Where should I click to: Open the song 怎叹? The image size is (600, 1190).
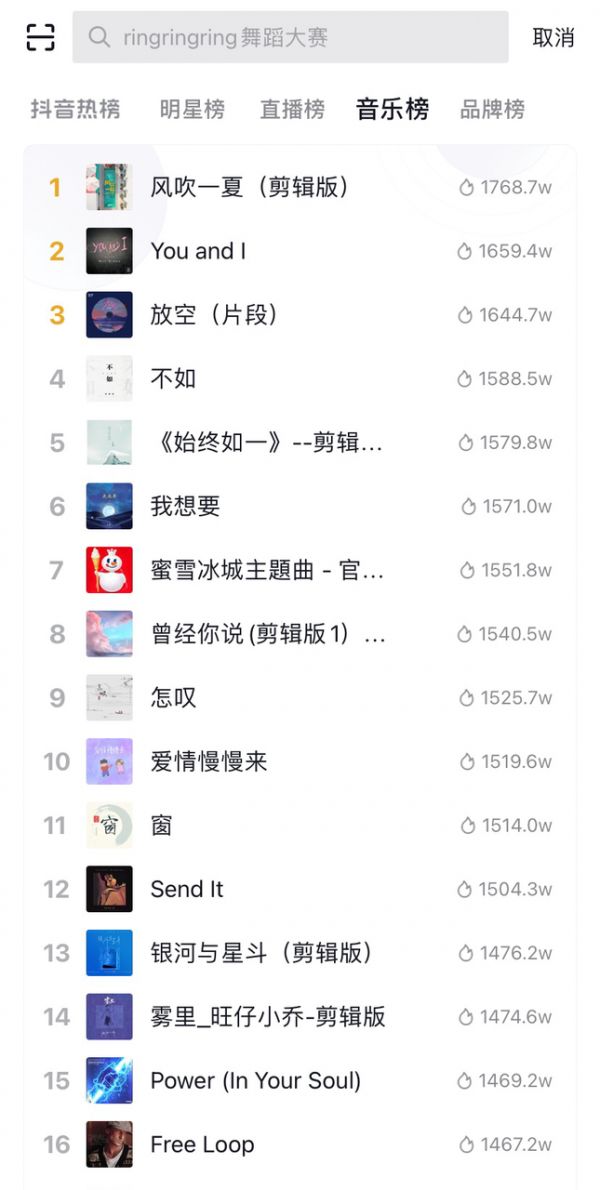[173, 698]
